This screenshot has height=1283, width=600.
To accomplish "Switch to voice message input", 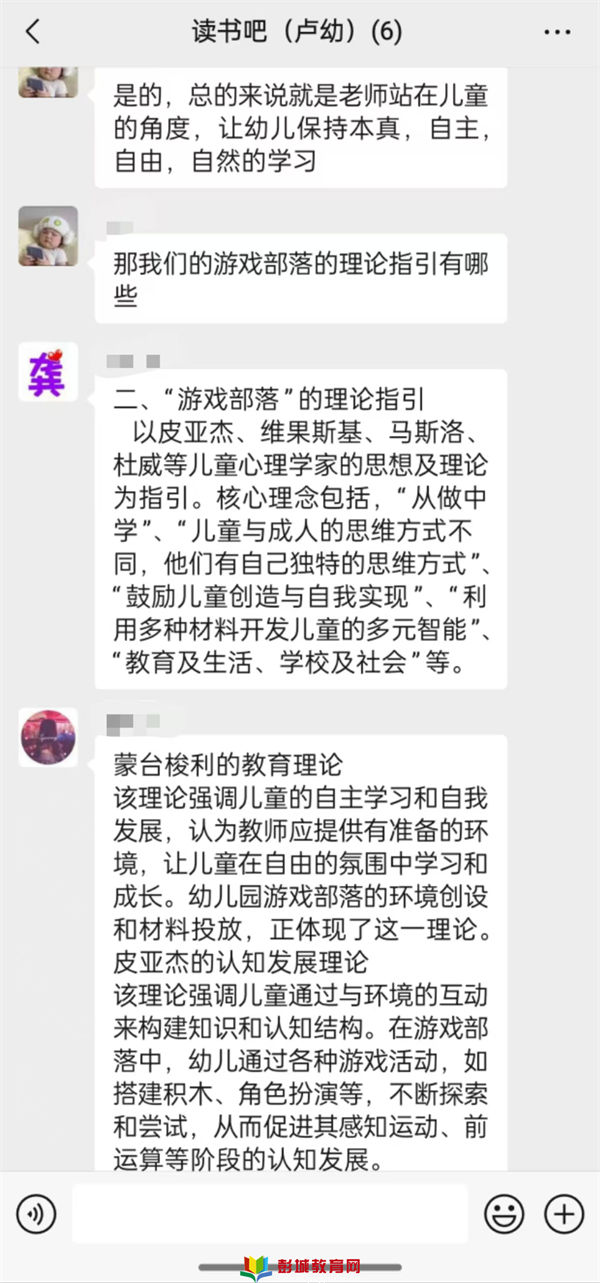I will point(37,1214).
